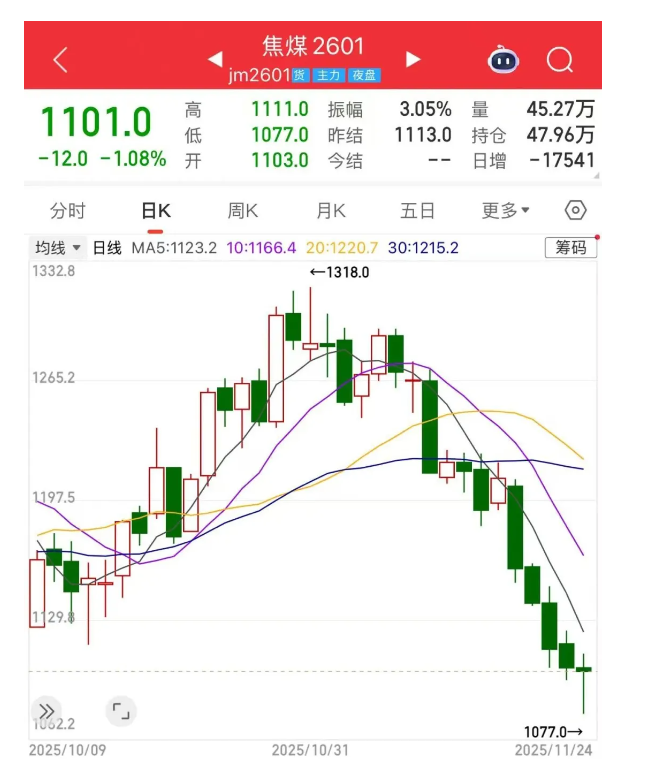Switch to the 五日 tab
The image size is (646, 784).
click(x=418, y=211)
